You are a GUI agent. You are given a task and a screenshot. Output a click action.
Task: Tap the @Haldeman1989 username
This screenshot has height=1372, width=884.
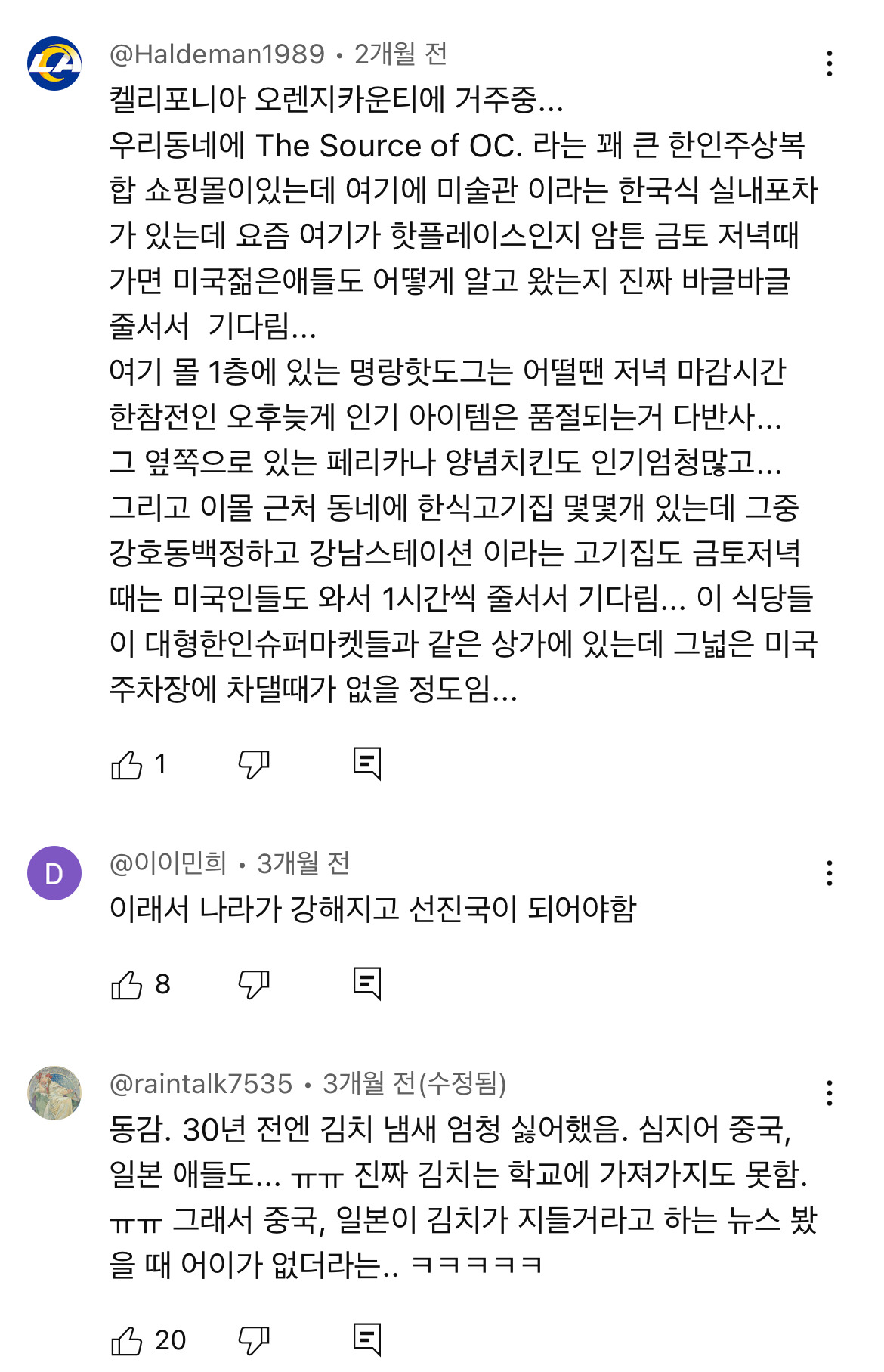[218, 54]
